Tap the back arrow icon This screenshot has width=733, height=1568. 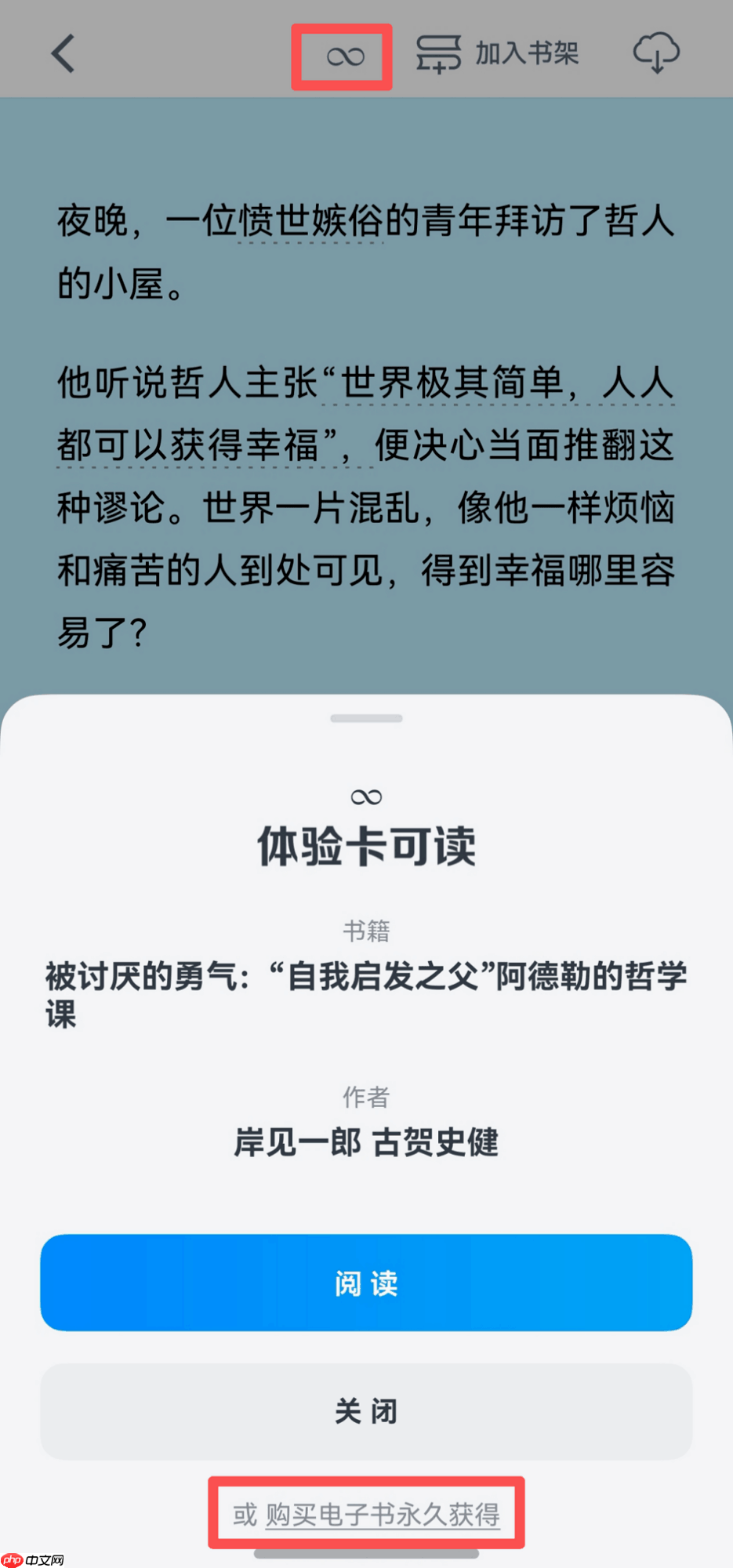click(63, 53)
